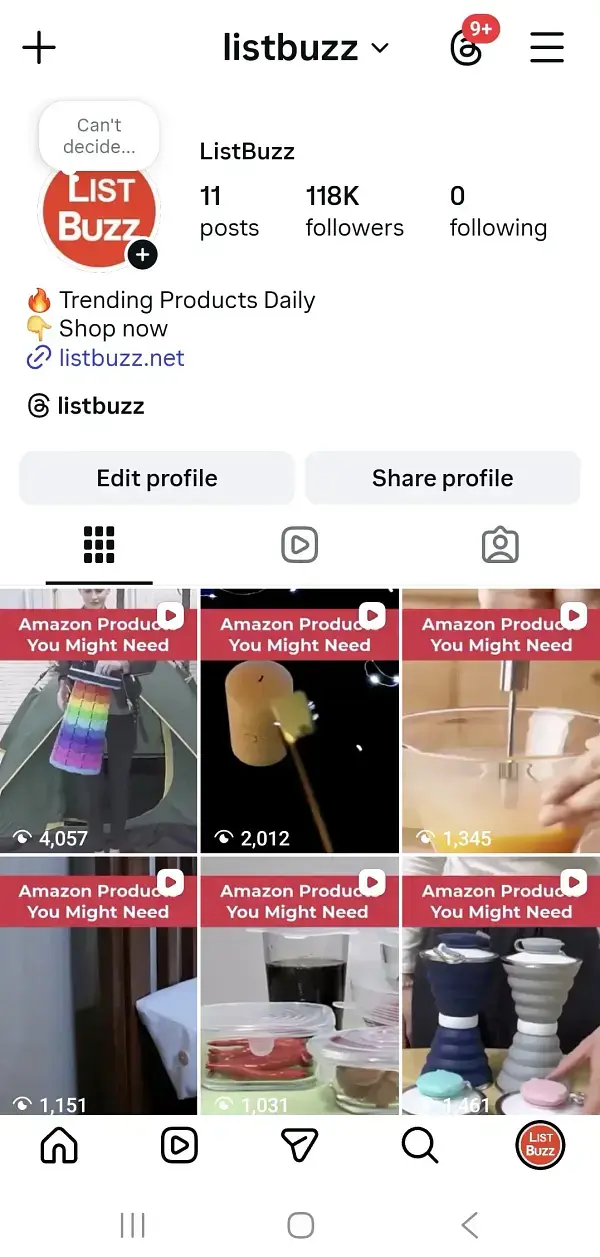Open the reel with 4,057 views
Viewport: 600px width, 1257px height.
coord(98,720)
